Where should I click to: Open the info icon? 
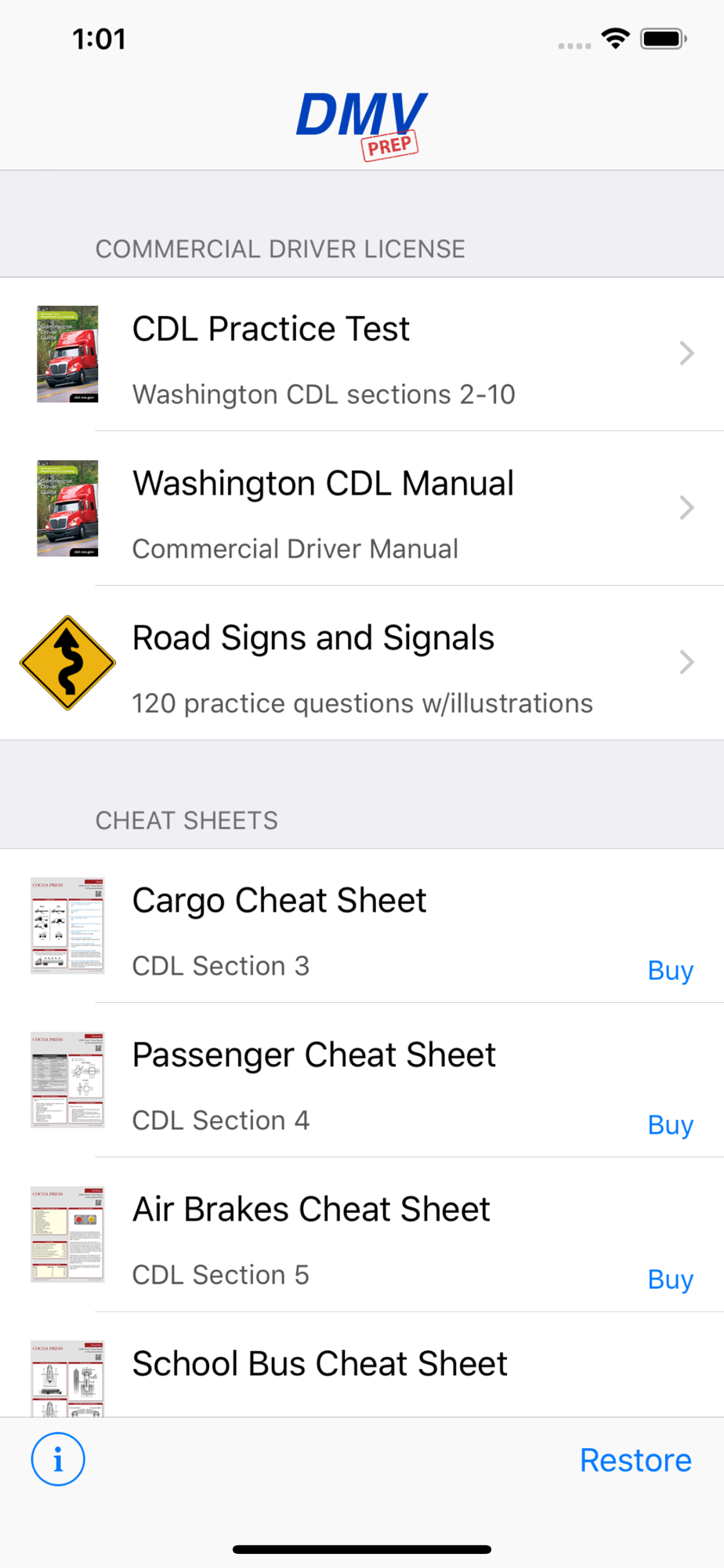[58, 1460]
